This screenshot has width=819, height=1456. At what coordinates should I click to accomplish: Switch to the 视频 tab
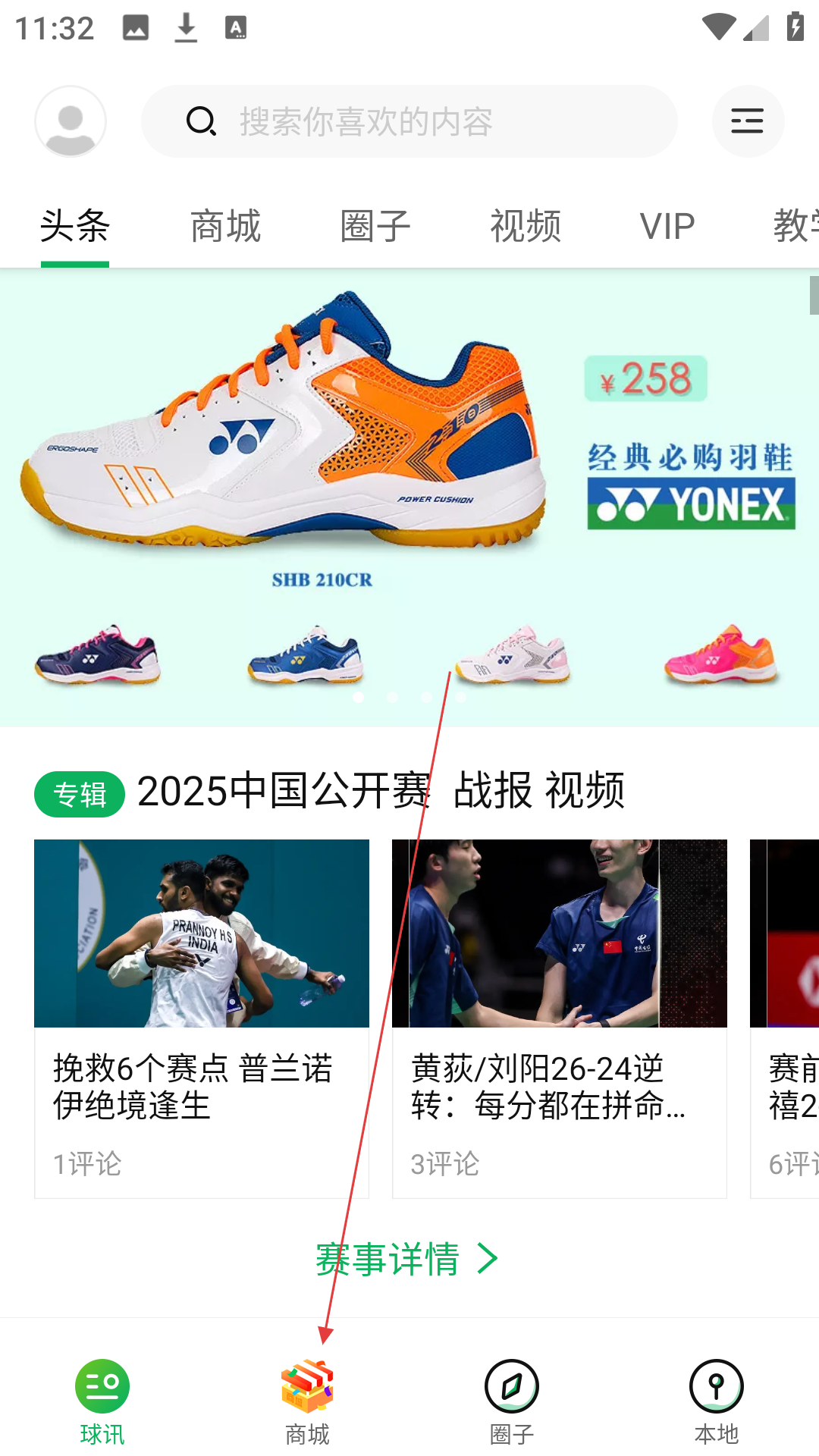[526, 226]
